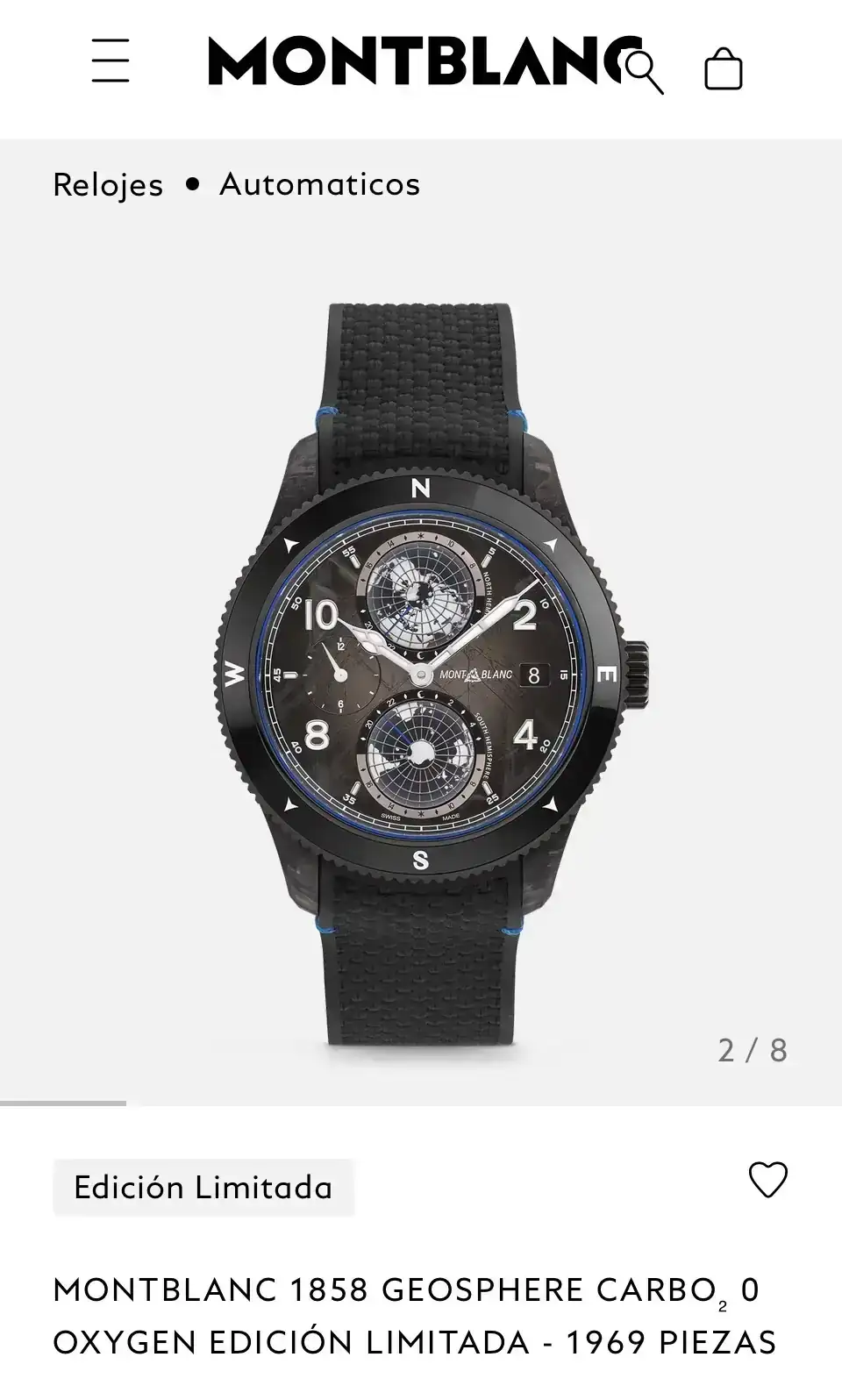The image size is (842, 1400).
Task: Open the hamburger menu
Action: 111,61
